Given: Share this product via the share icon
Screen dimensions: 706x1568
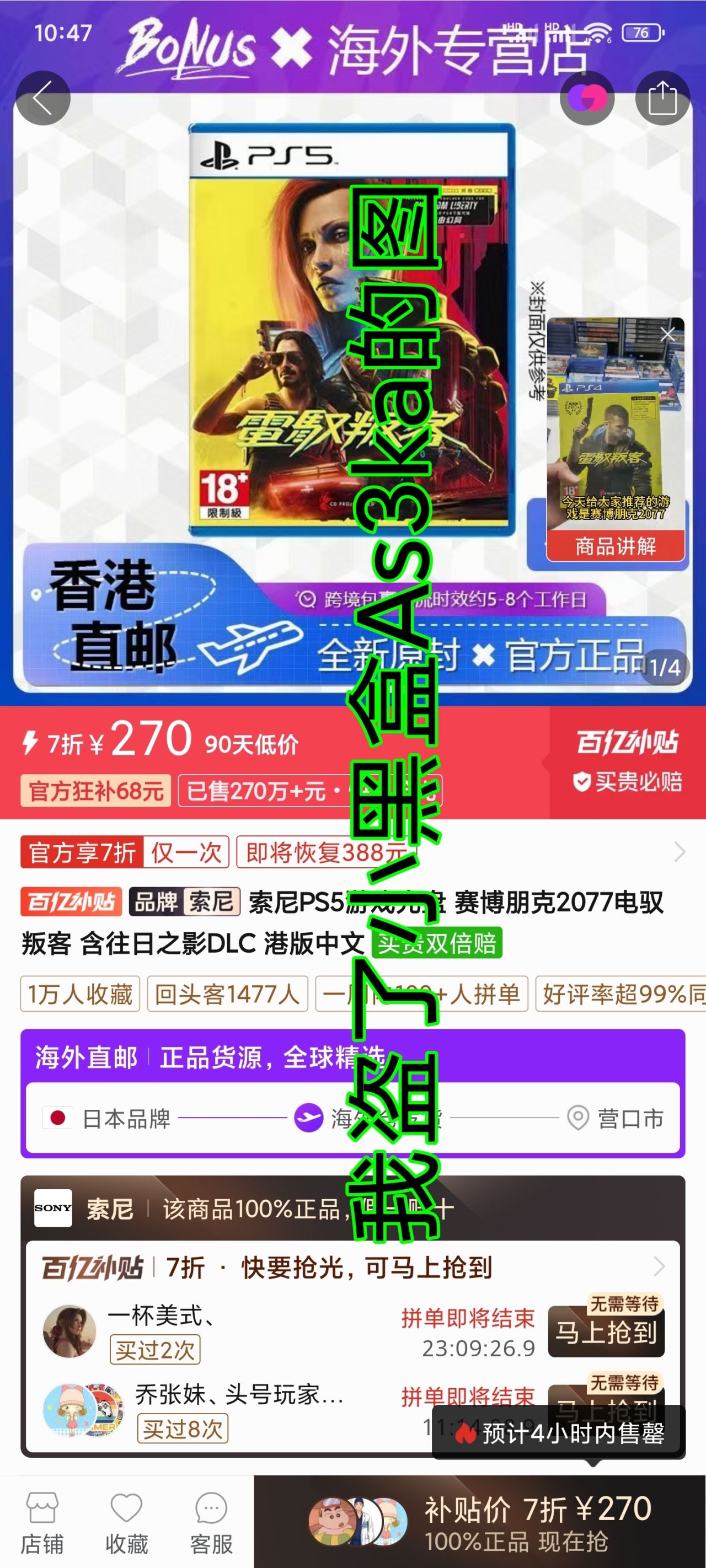Looking at the screenshot, I should click(662, 98).
